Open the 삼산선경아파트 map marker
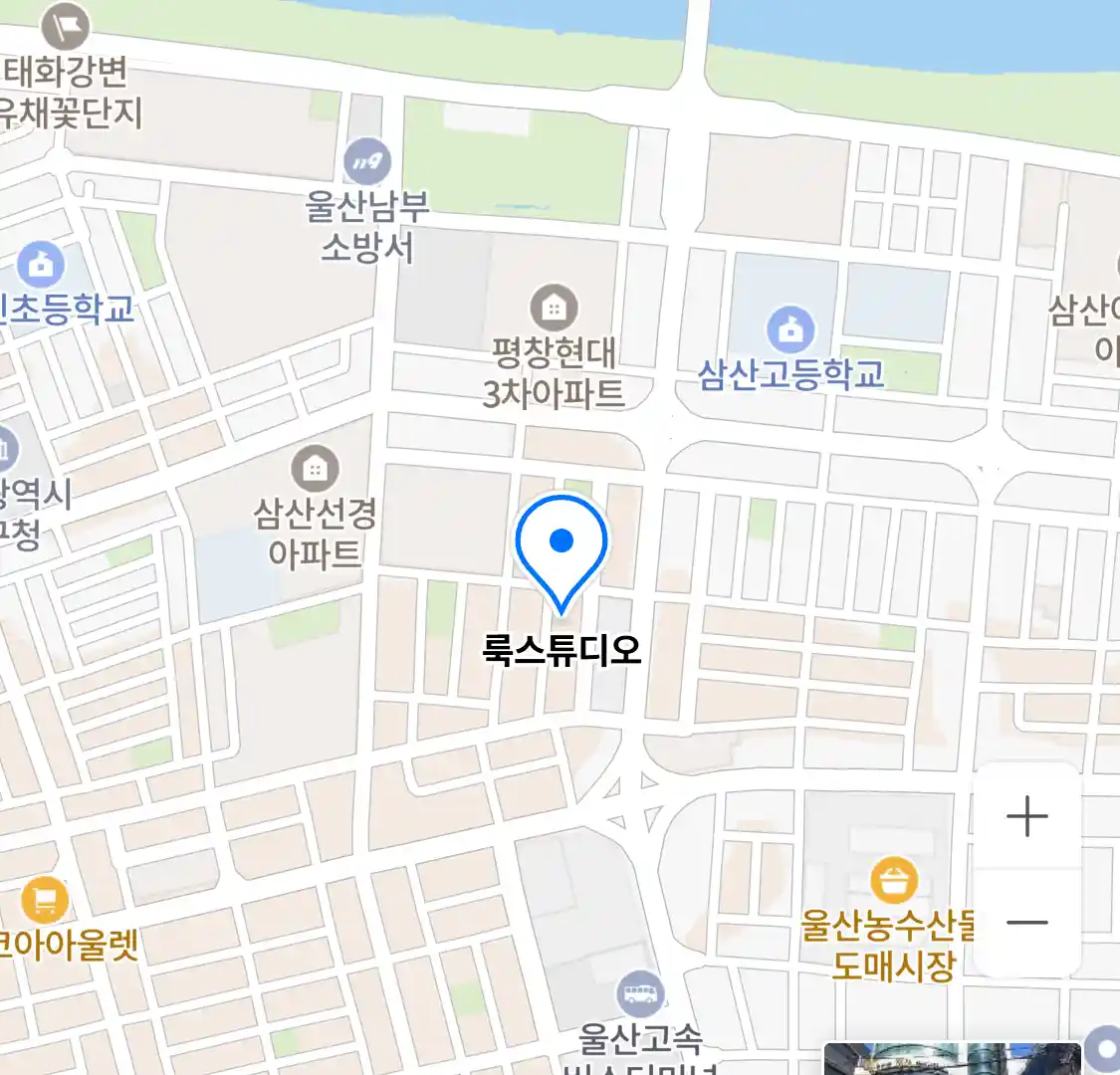 pyautogui.click(x=315, y=468)
